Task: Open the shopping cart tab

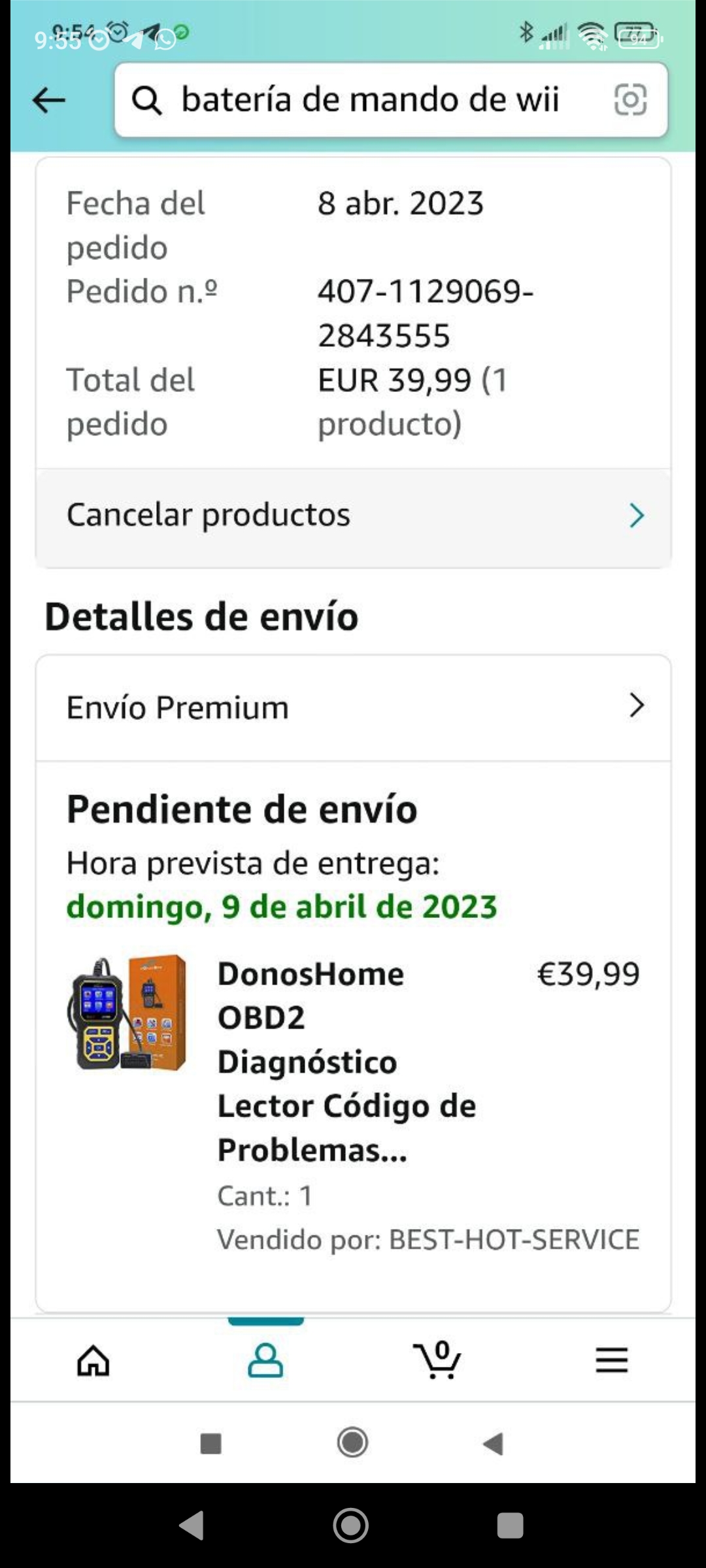Action: [438, 1361]
